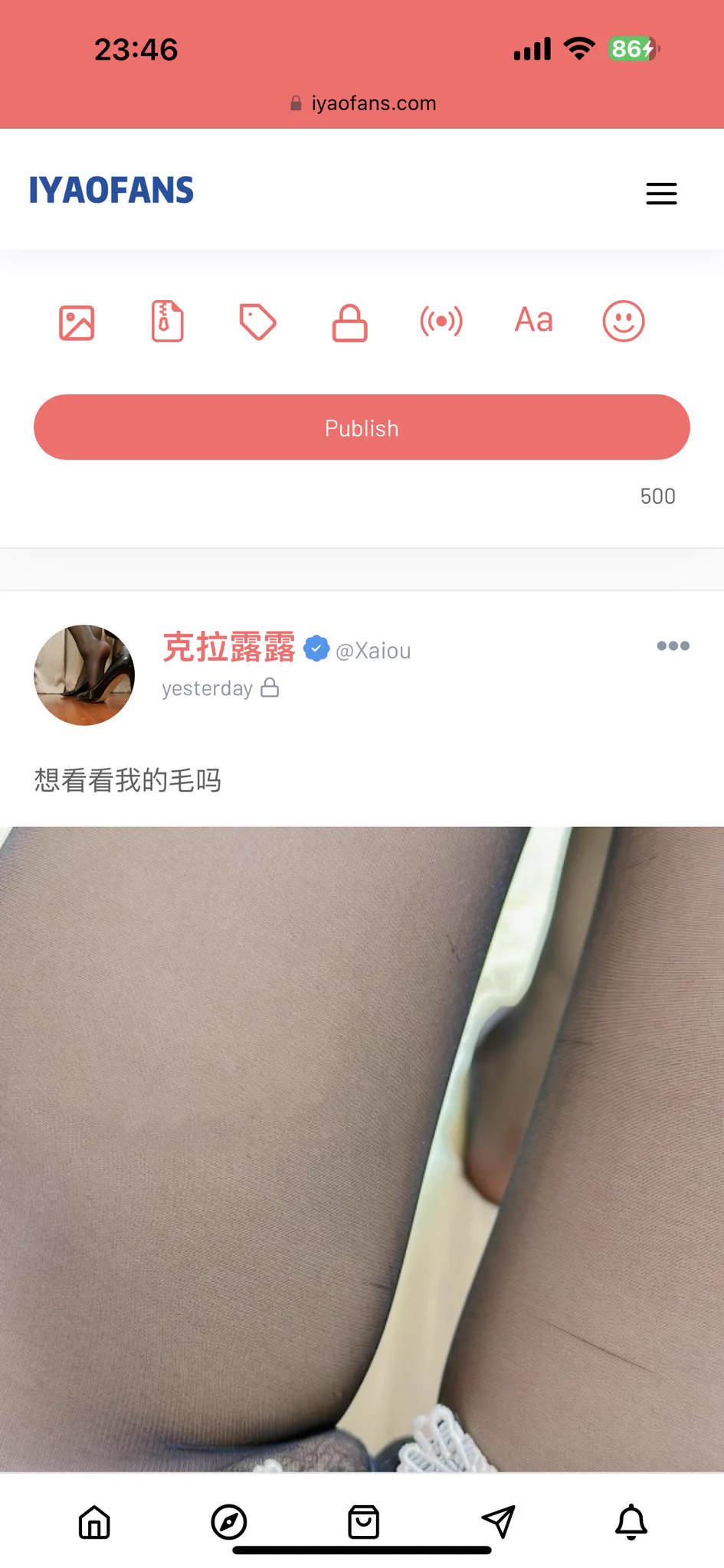Viewport: 724px width, 1568px height.
Task: Start a live broadcast
Action: 441,322
